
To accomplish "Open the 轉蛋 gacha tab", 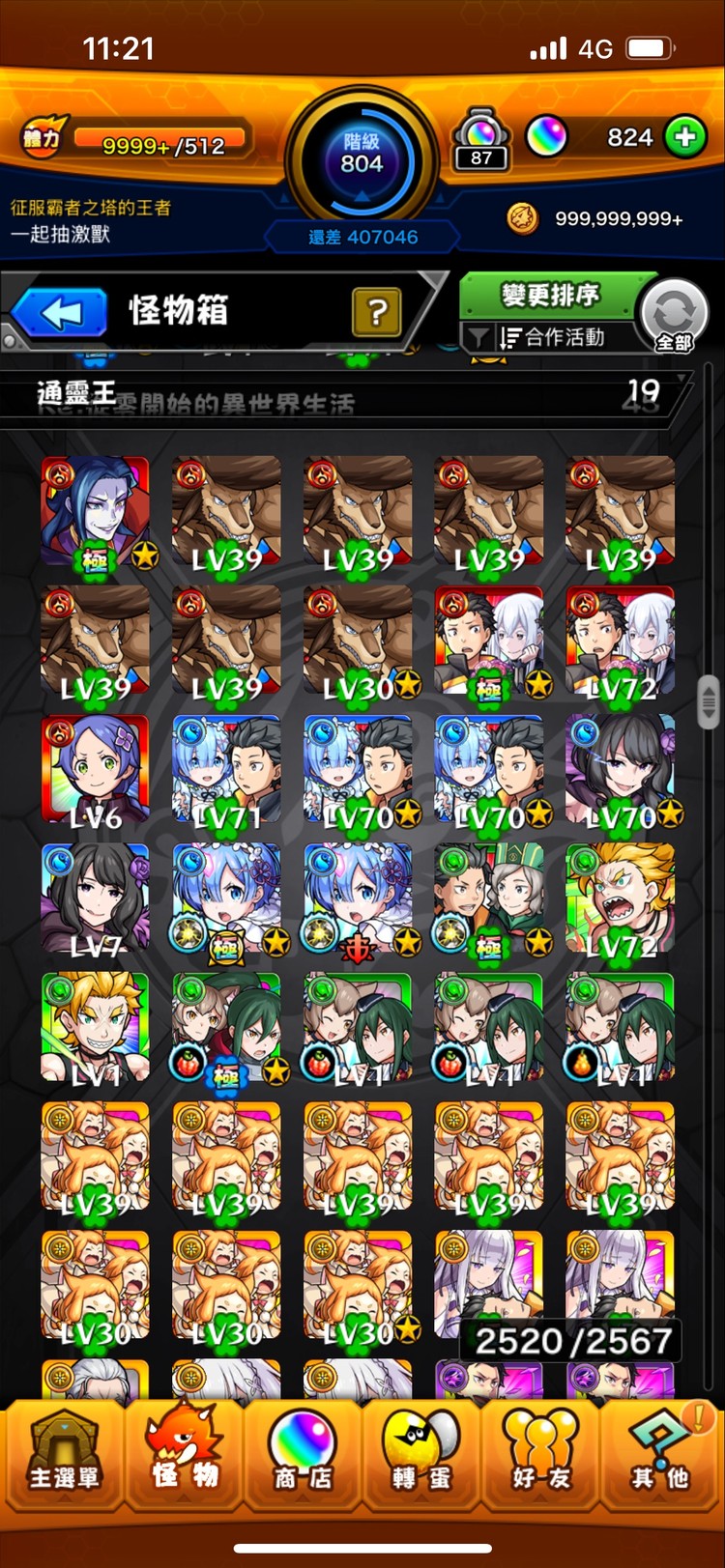I will point(421,1456).
